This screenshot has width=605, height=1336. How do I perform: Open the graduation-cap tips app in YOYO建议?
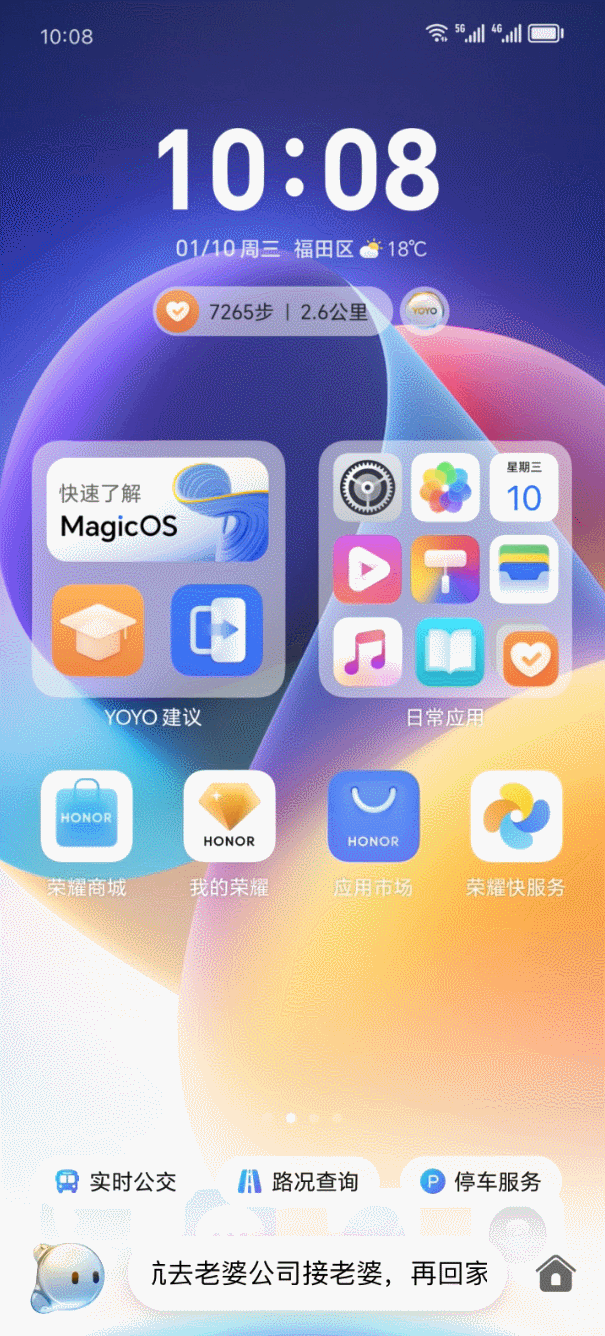(x=98, y=631)
